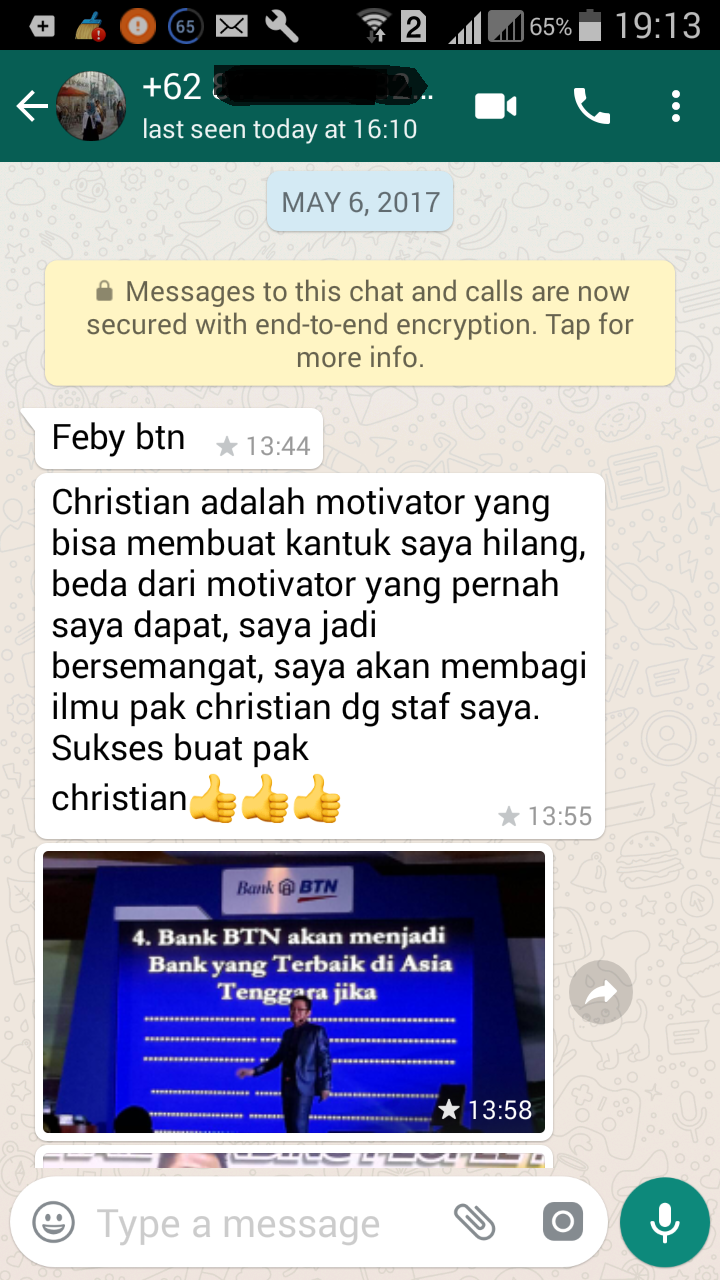Go back to the chats list
Viewport: 720px width, 1280px height.
point(32,107)
